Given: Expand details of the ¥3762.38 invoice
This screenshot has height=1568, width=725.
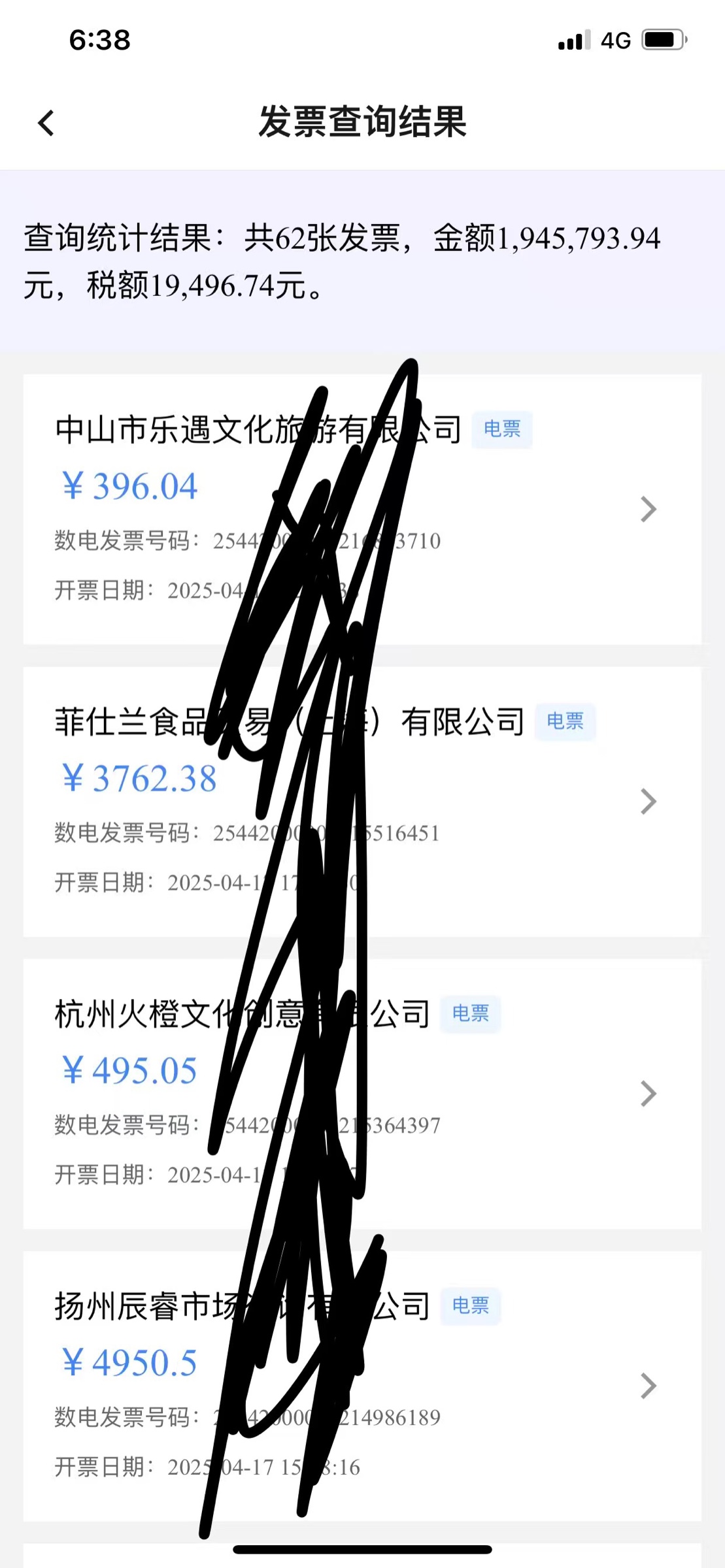Looking at the screenshot, I should 648,801.
